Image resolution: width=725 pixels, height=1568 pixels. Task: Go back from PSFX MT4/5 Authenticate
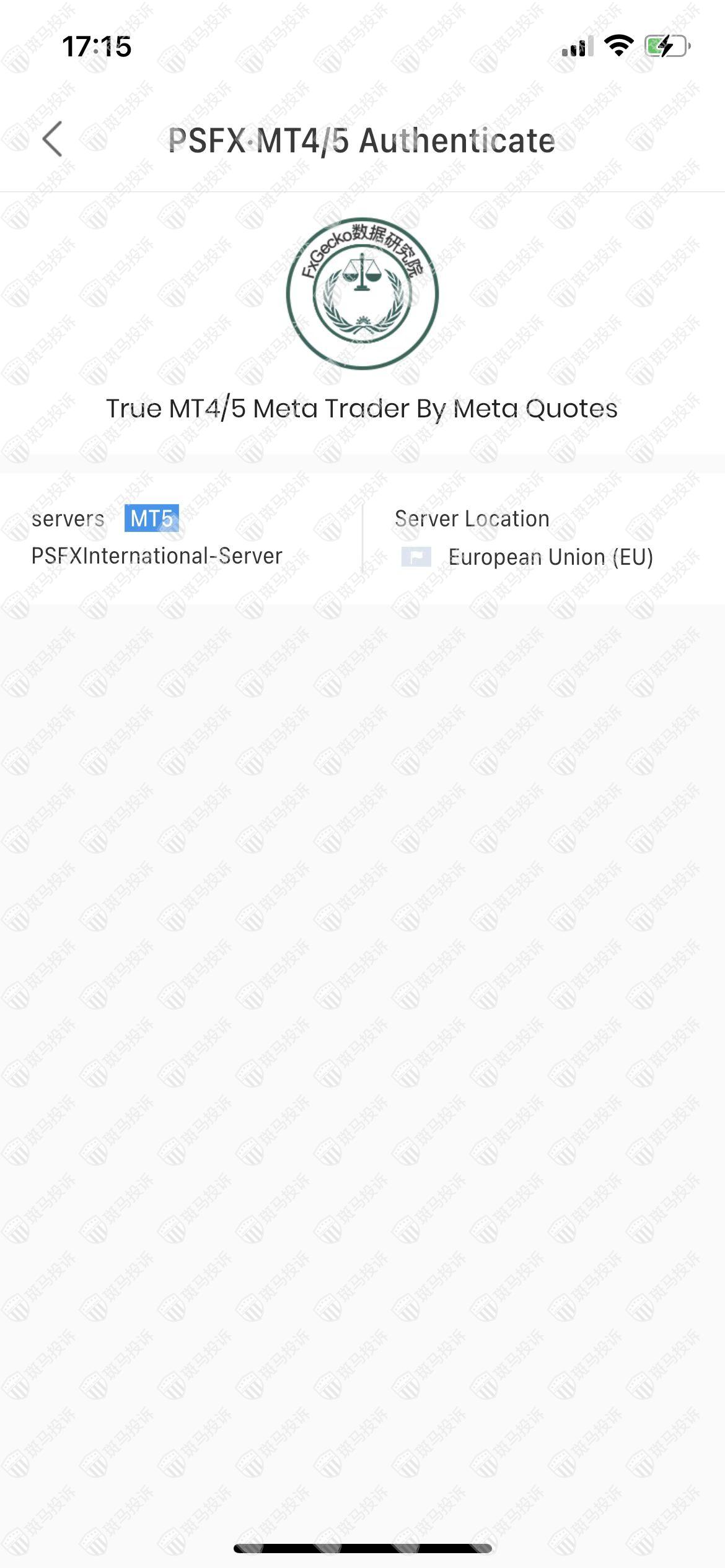point(53,139)
